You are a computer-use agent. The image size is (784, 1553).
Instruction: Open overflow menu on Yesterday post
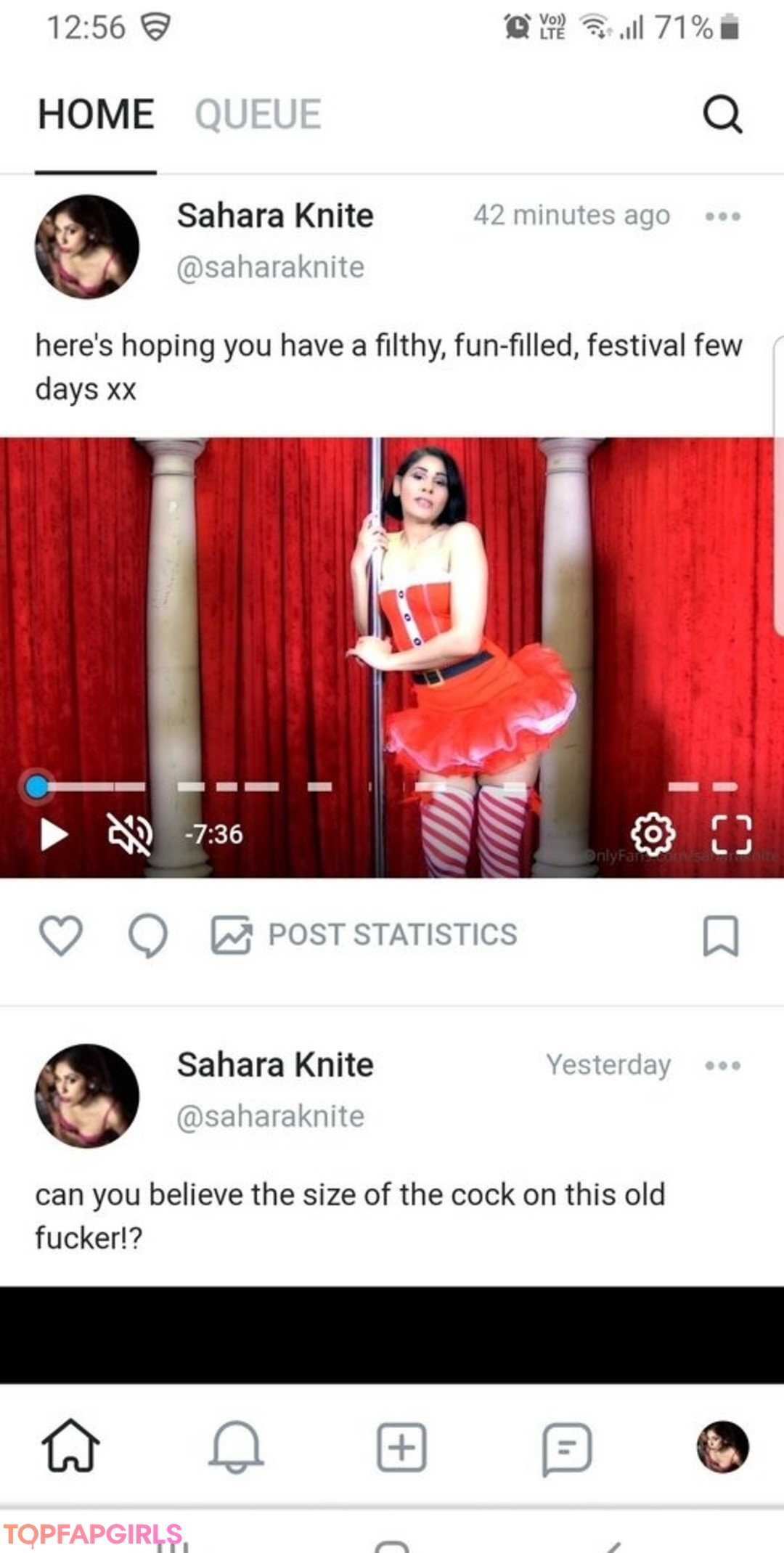pos(722,1066)
